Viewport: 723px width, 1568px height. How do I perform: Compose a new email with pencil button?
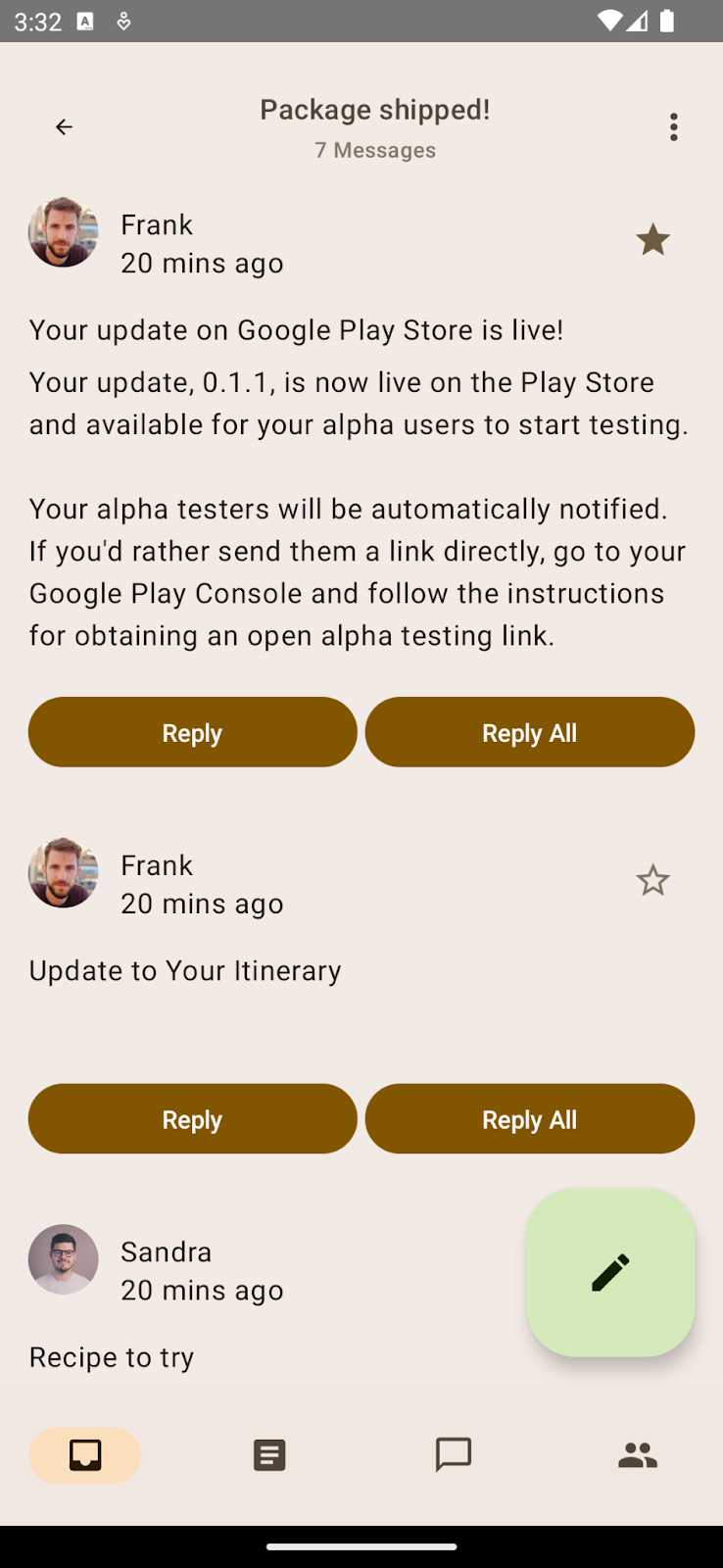click(610, 1272)
